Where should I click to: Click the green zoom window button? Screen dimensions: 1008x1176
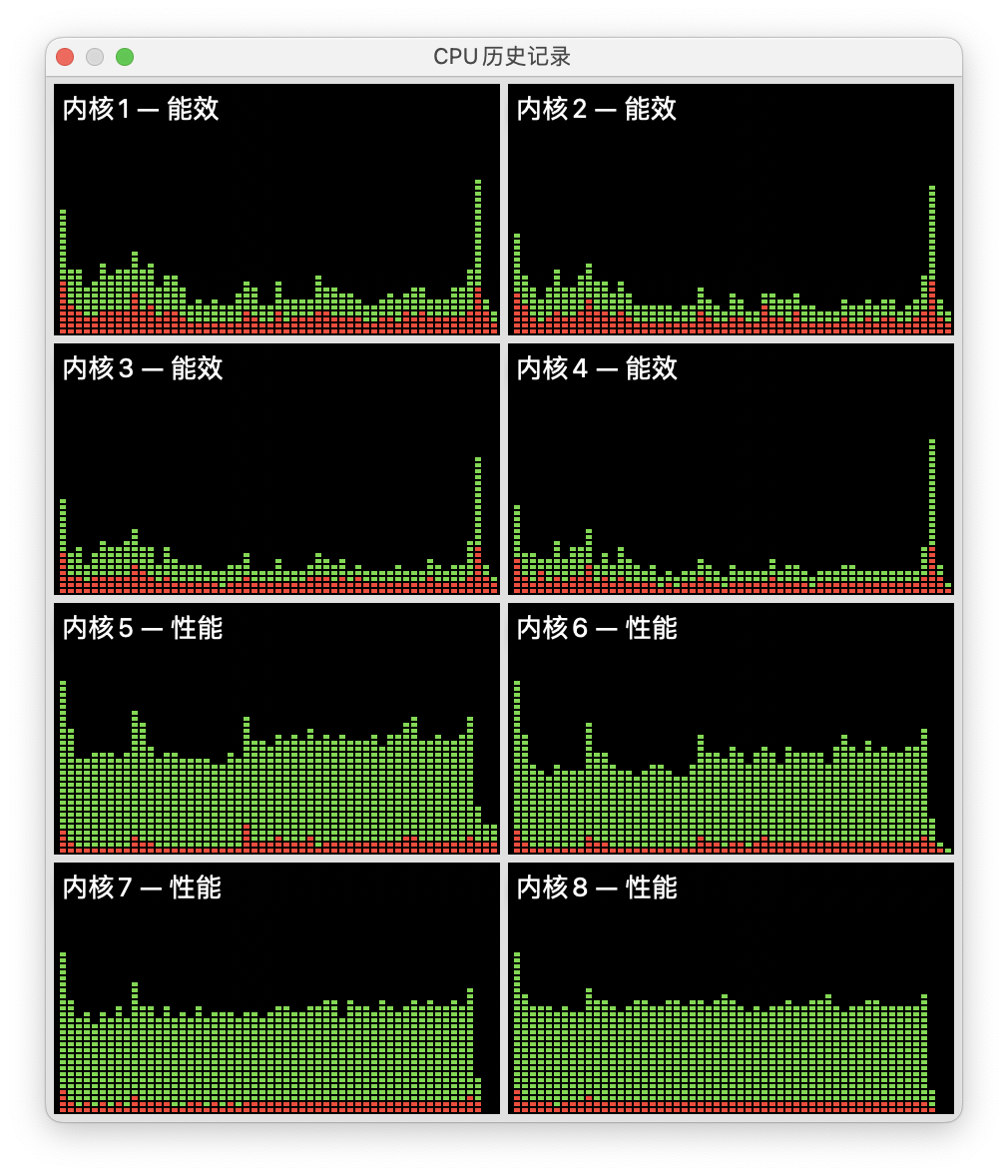pyautogui.click(x=125, y=57)
